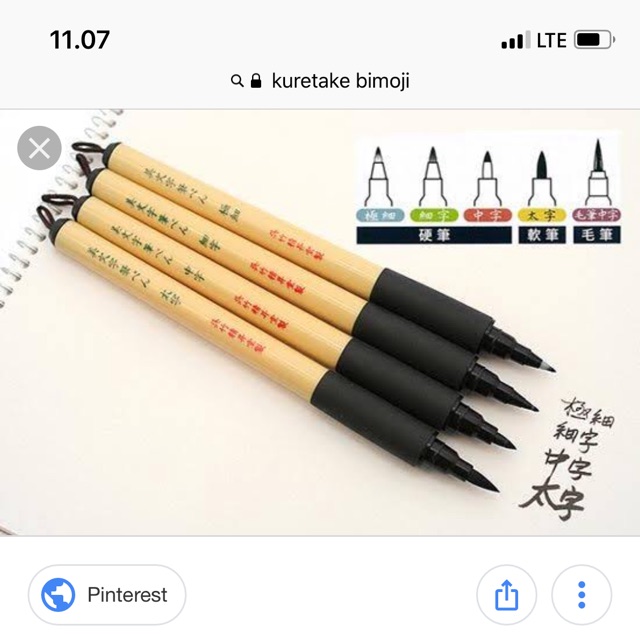640x640 pixels.
Task: Open the Pinterest source button
Action: tap(106, 595)
